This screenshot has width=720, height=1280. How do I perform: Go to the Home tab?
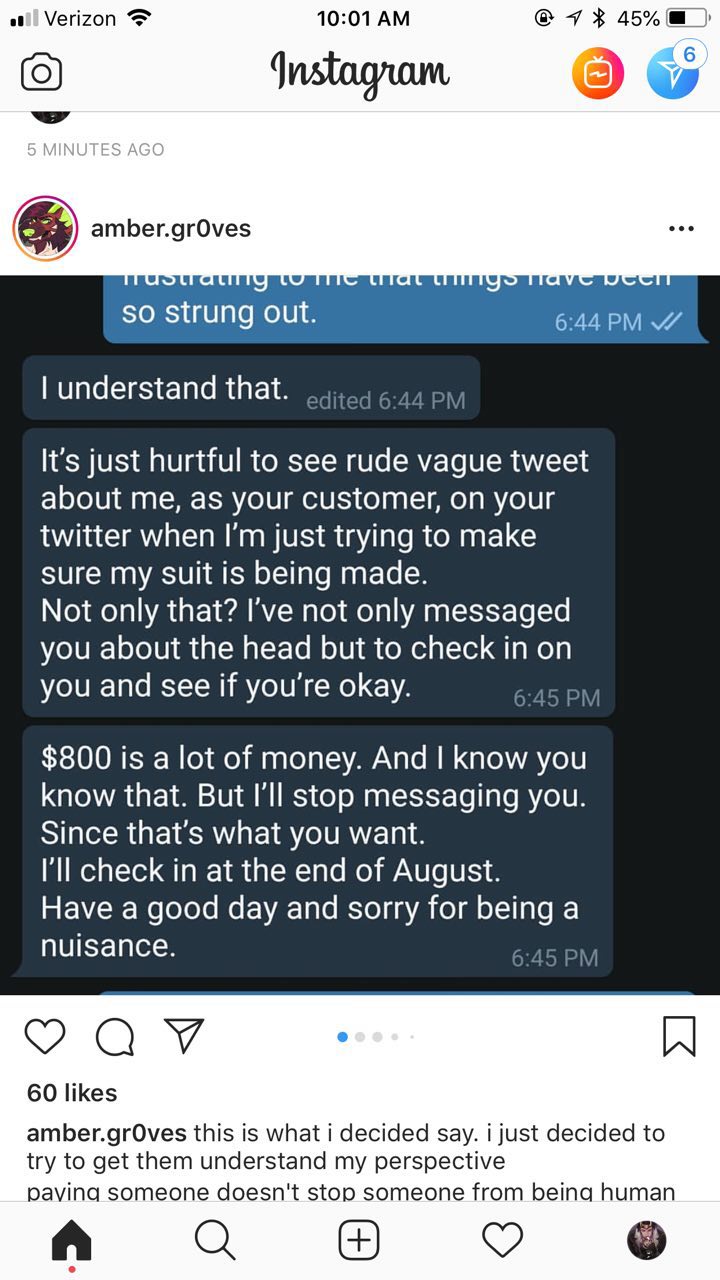pos(71,1241)
